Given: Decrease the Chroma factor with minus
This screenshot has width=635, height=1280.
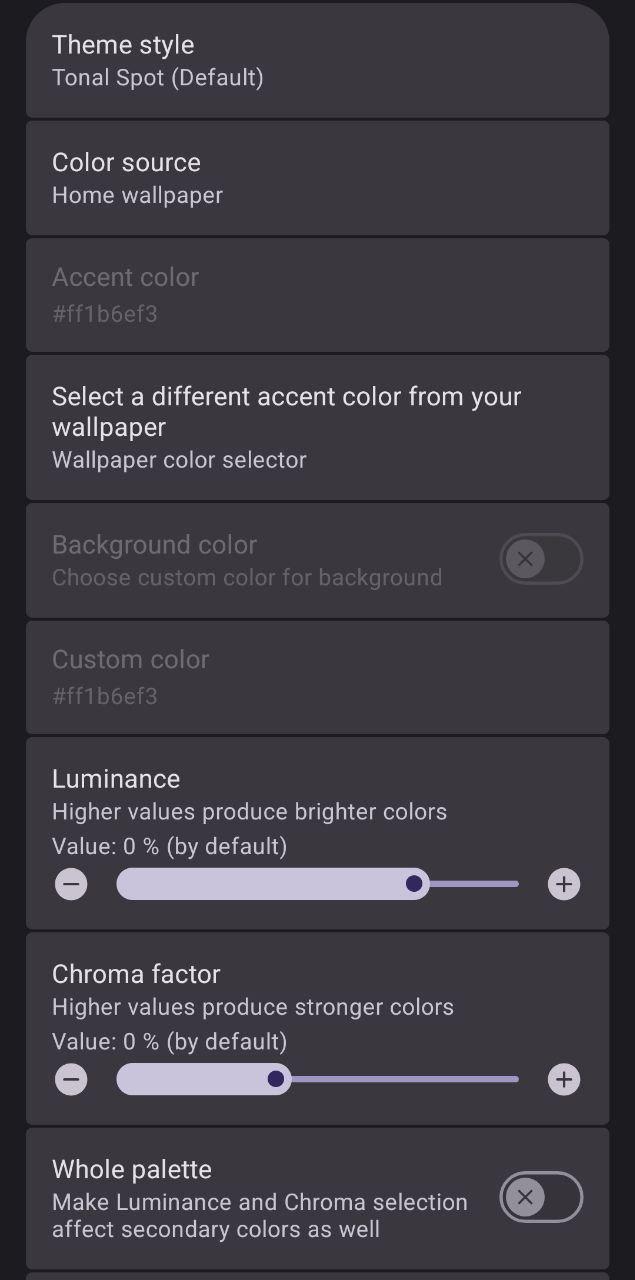Looking at the screenshot, I should tap(71, 1079).
